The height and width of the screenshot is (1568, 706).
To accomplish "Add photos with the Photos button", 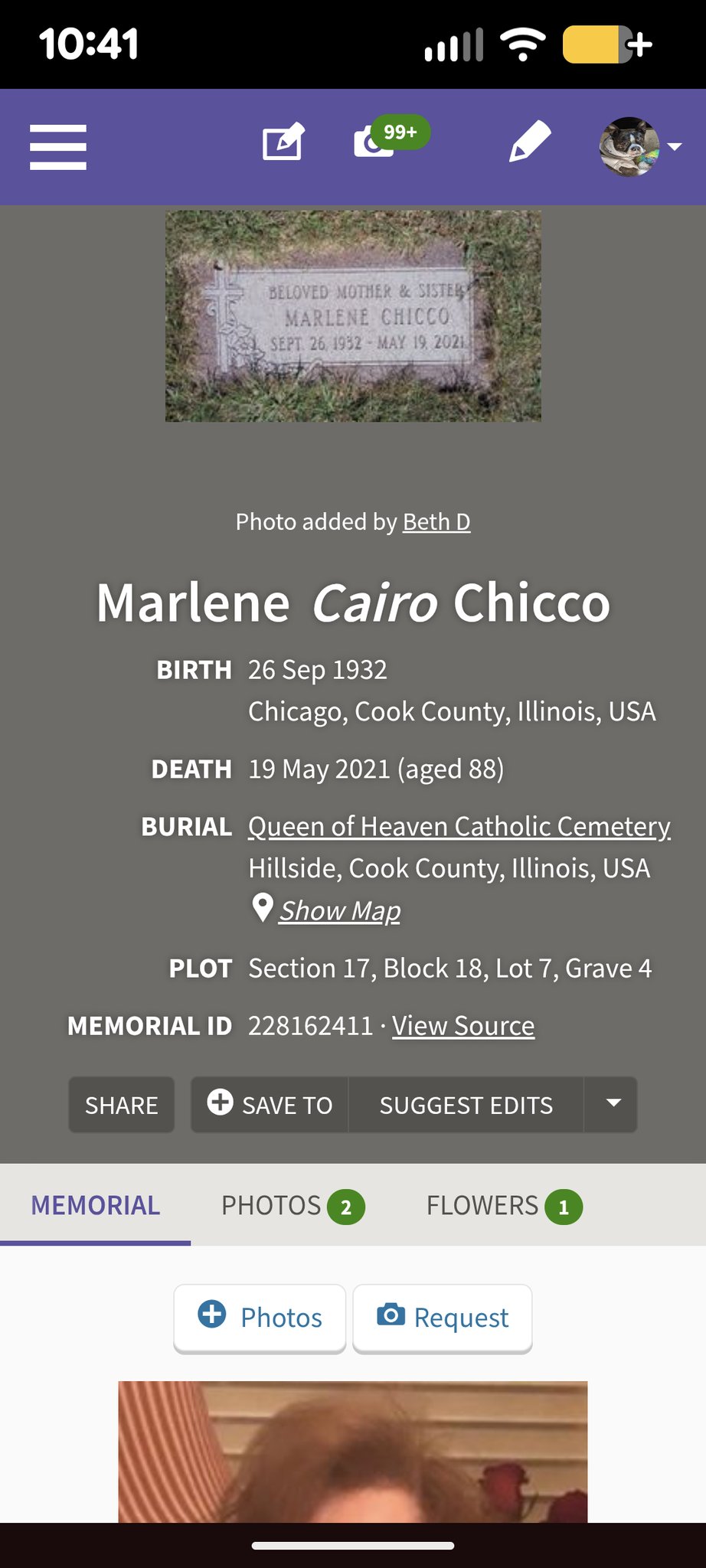I will coord(260,1318).
